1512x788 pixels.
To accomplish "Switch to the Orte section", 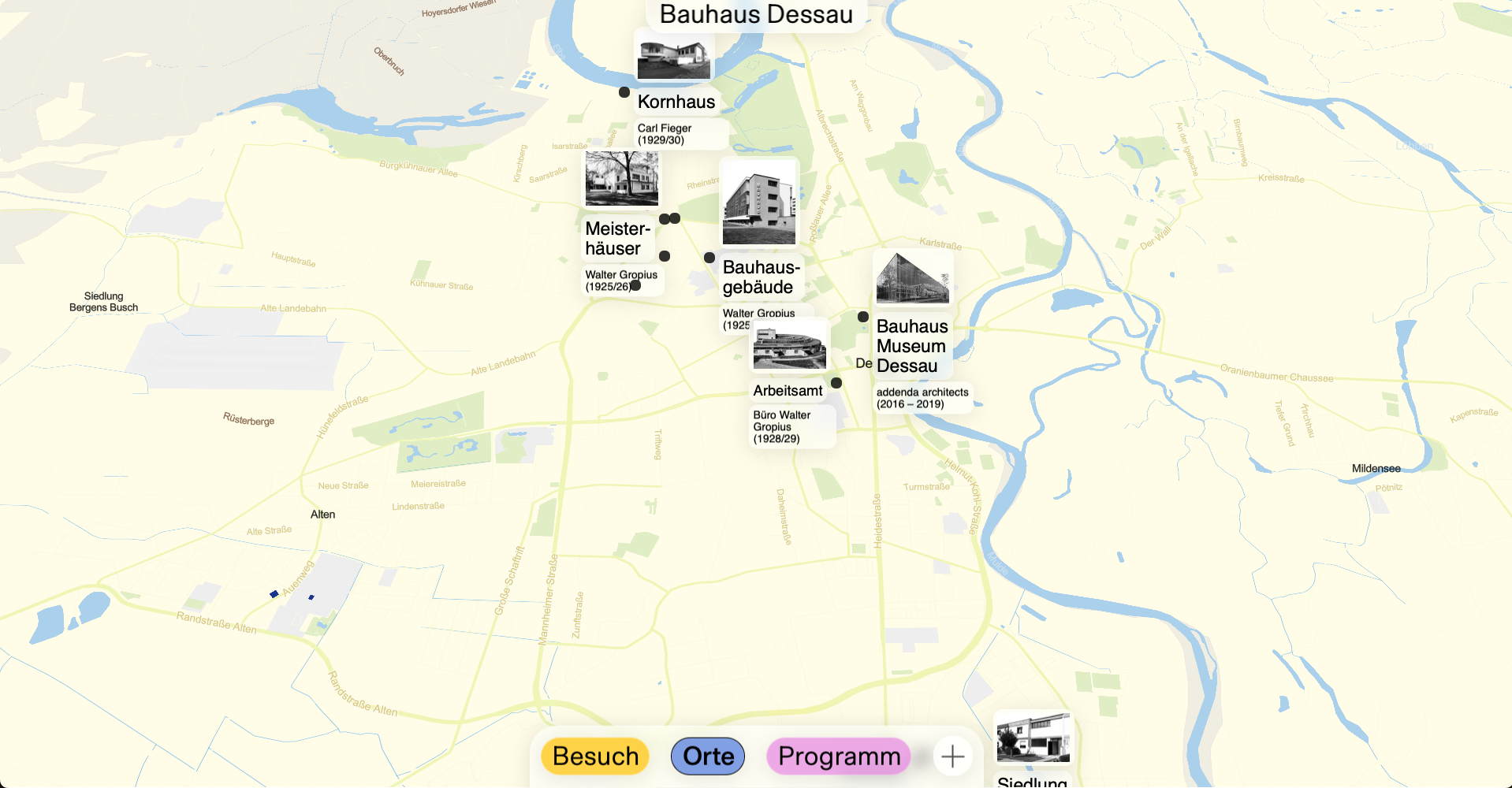I will point(708,756).
